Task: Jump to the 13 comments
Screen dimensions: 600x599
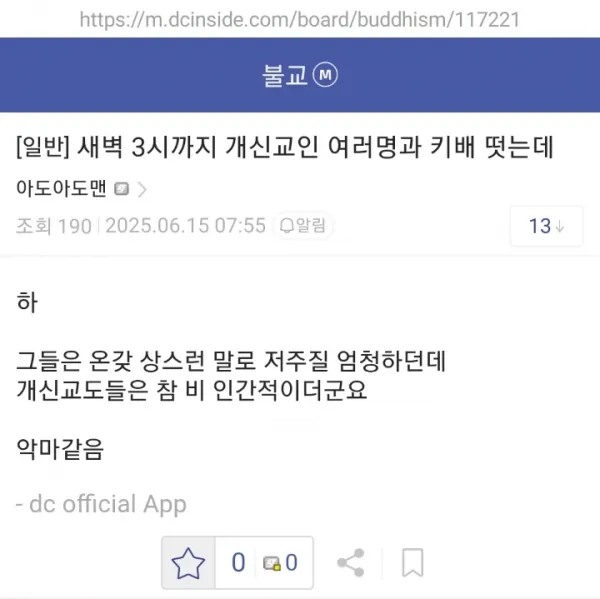Action: pos(546,225)
